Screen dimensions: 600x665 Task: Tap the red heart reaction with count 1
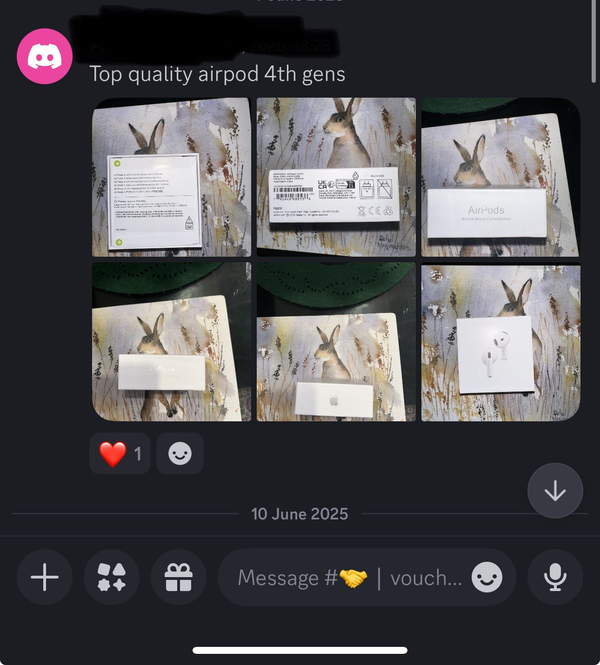[x=120, y=454]
